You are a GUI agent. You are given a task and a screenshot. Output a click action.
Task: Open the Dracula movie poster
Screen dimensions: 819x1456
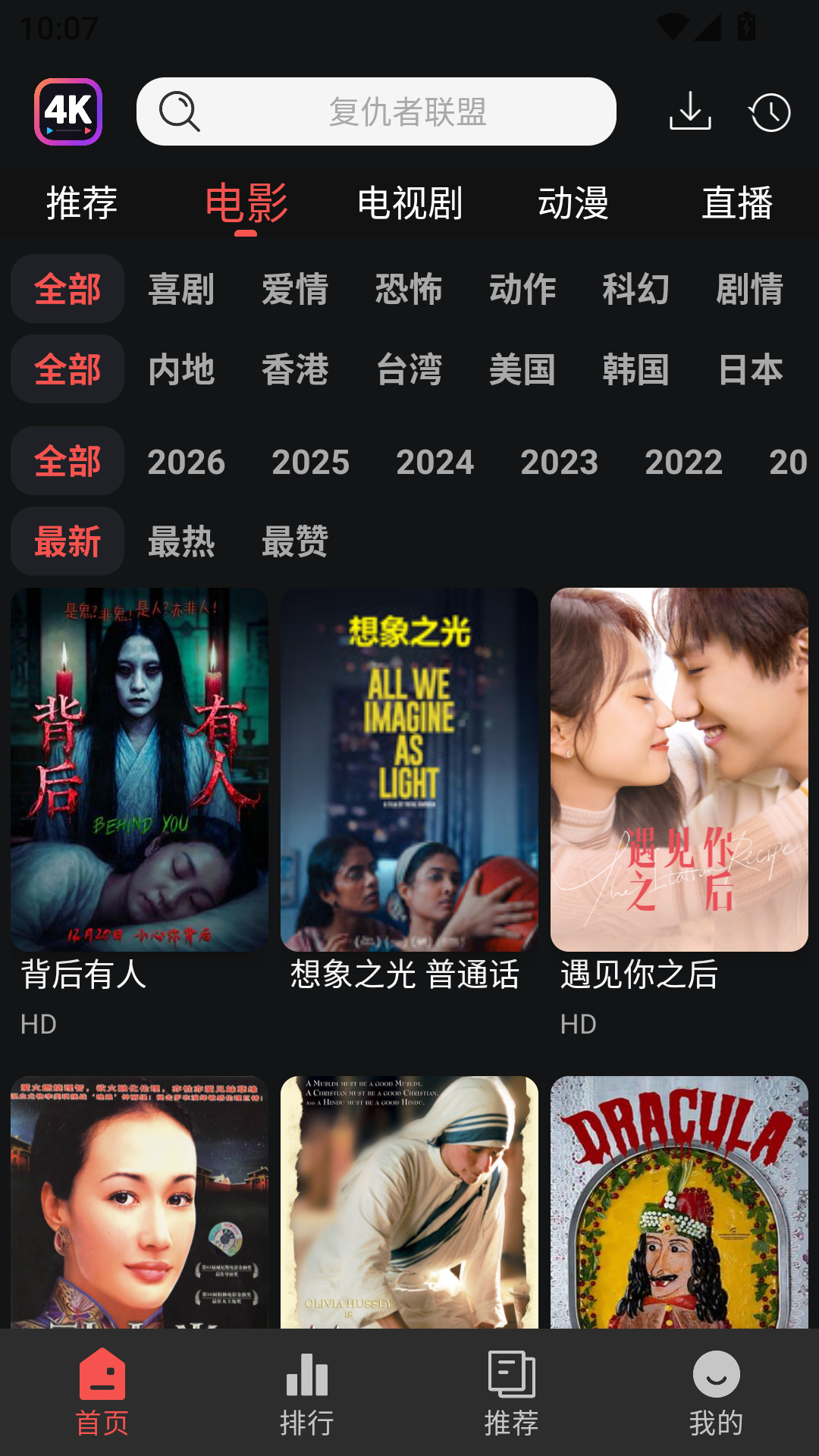[679, 1213]
